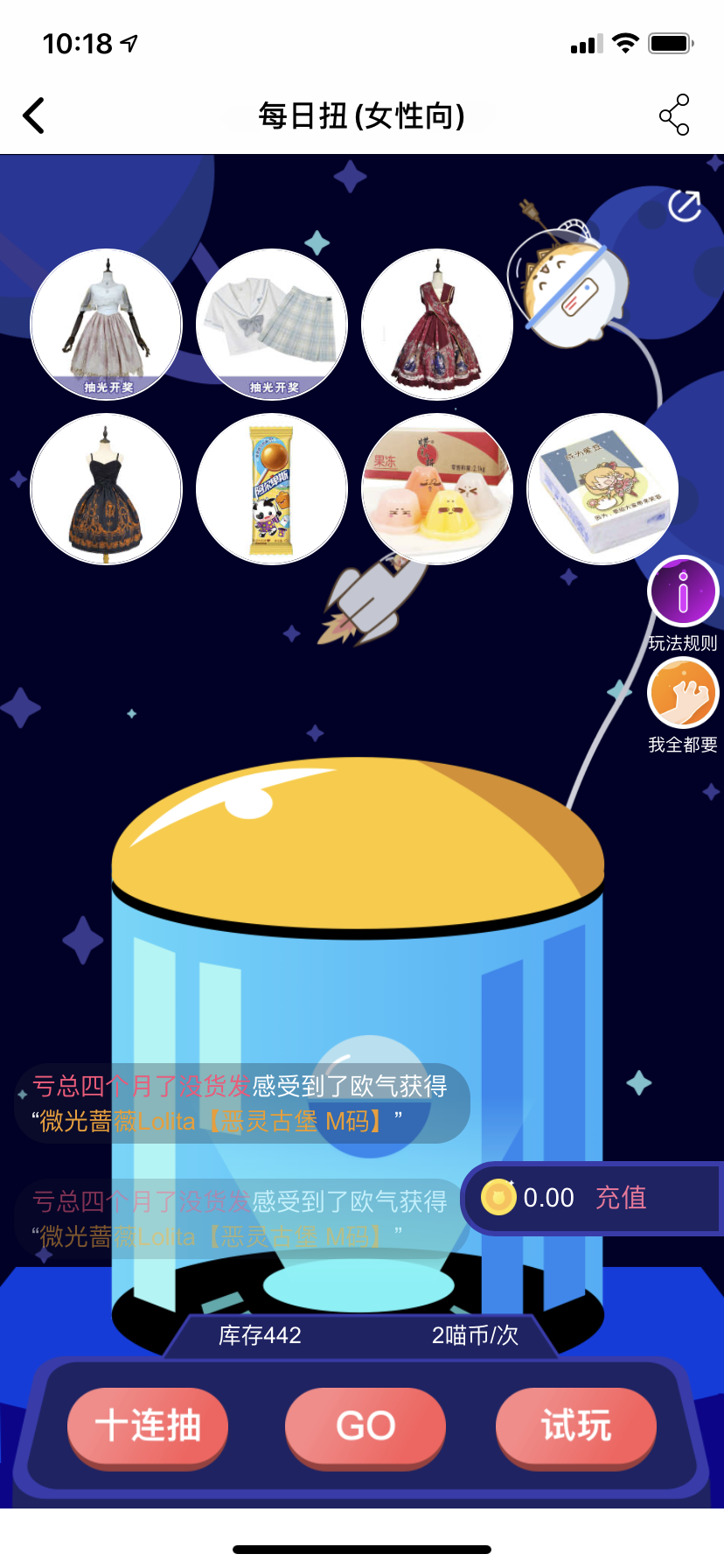Open the lollipop prize item

(x=272, y=489)
